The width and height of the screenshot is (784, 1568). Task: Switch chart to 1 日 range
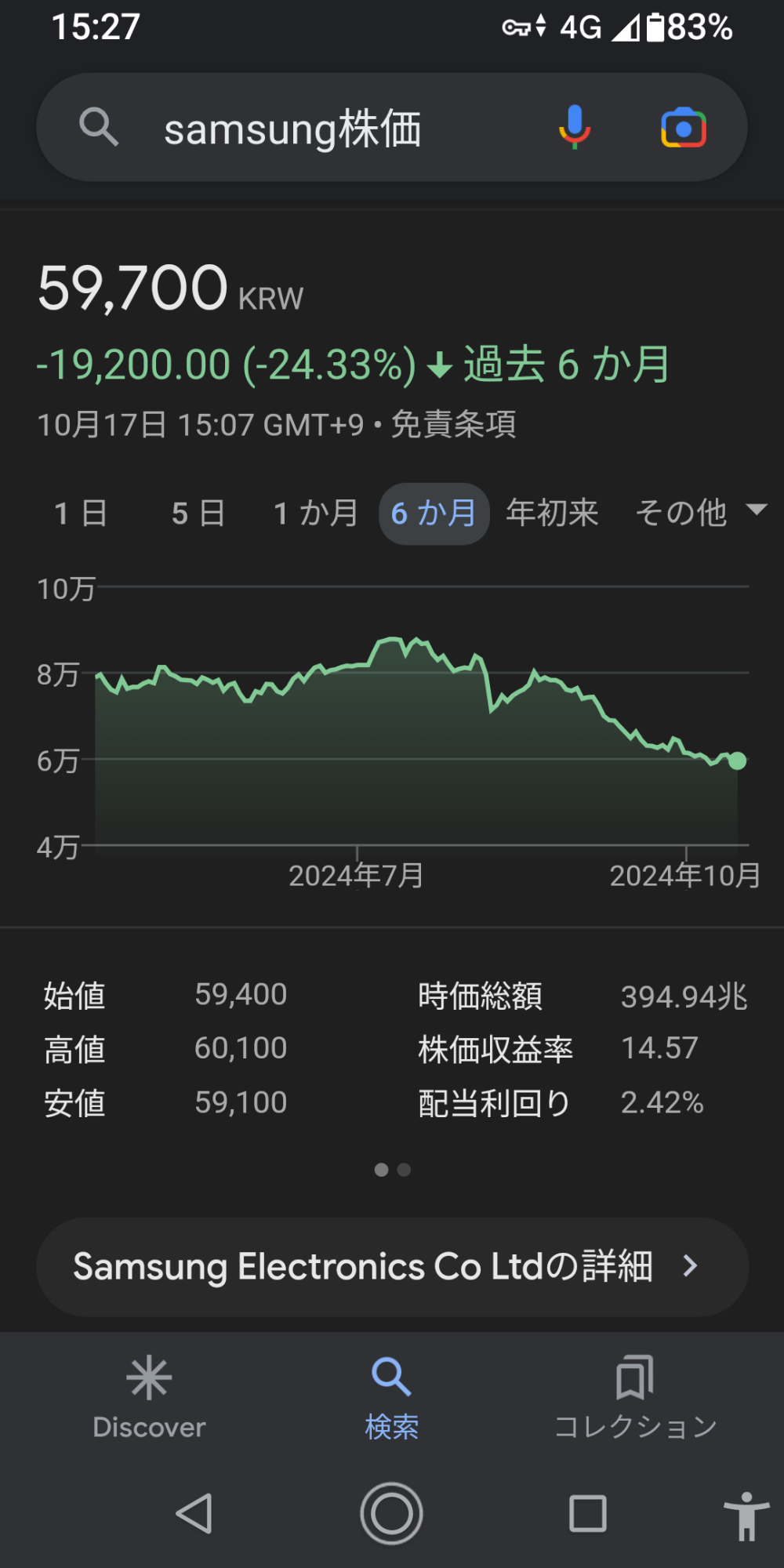coord(81,514)
